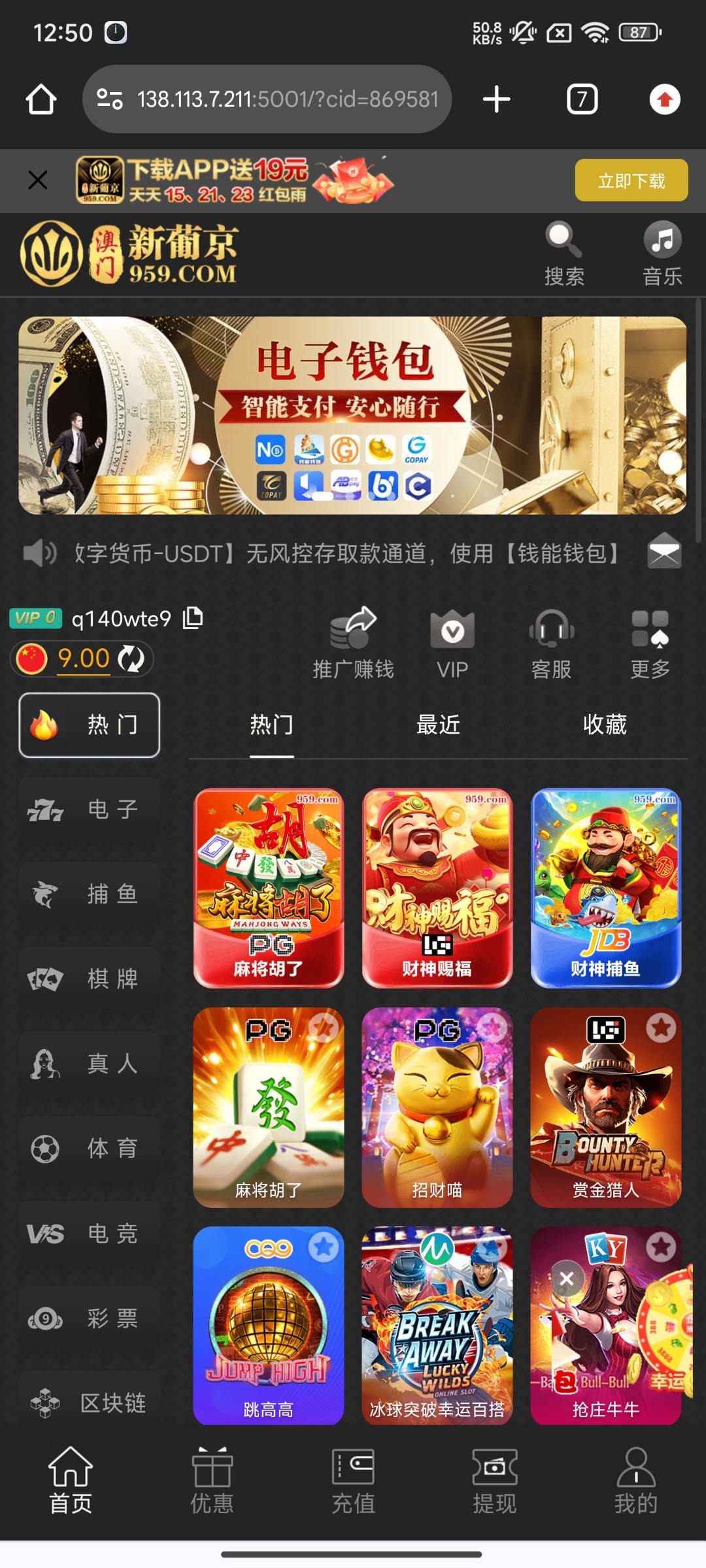
Task: Open the 更多 menu
Action: [650, 644]
